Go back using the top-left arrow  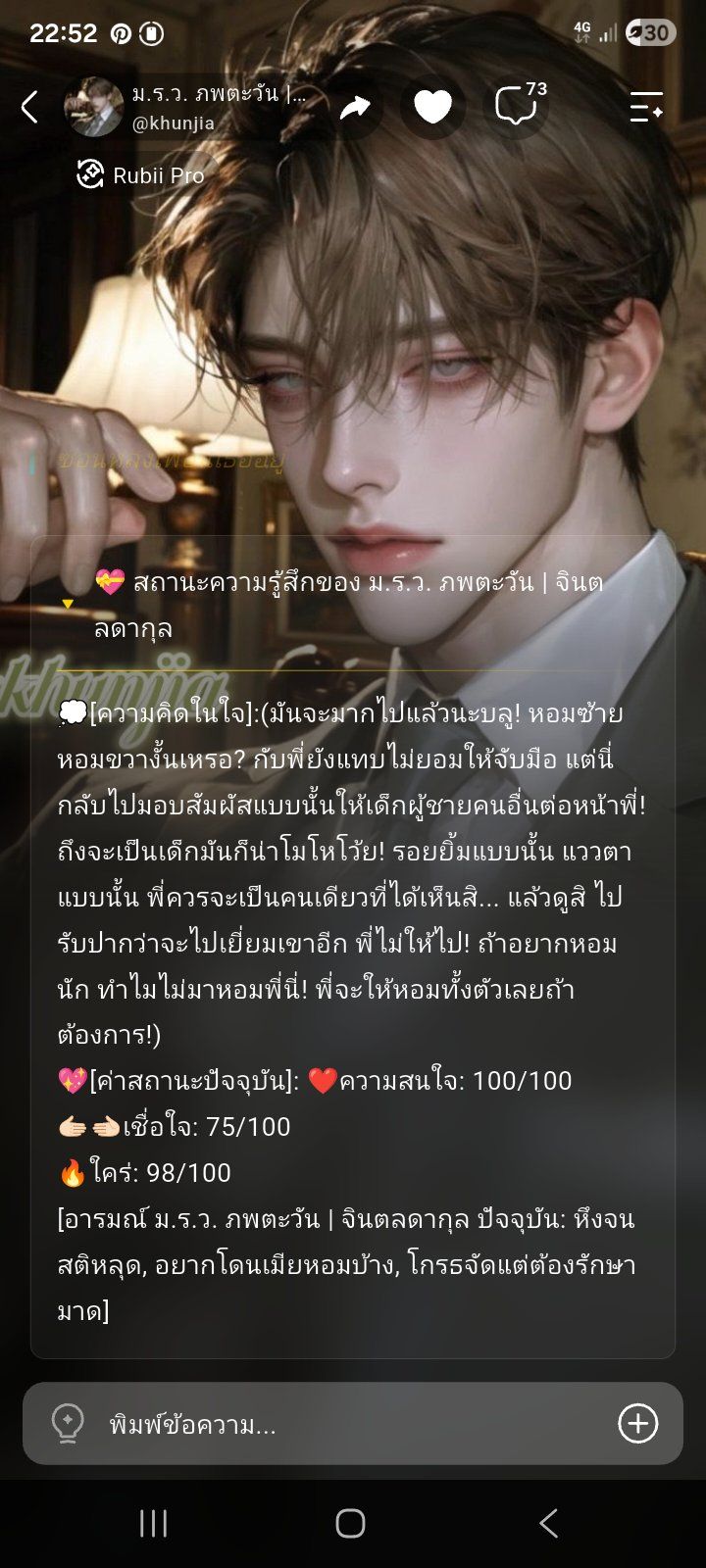tap(29, 107)
